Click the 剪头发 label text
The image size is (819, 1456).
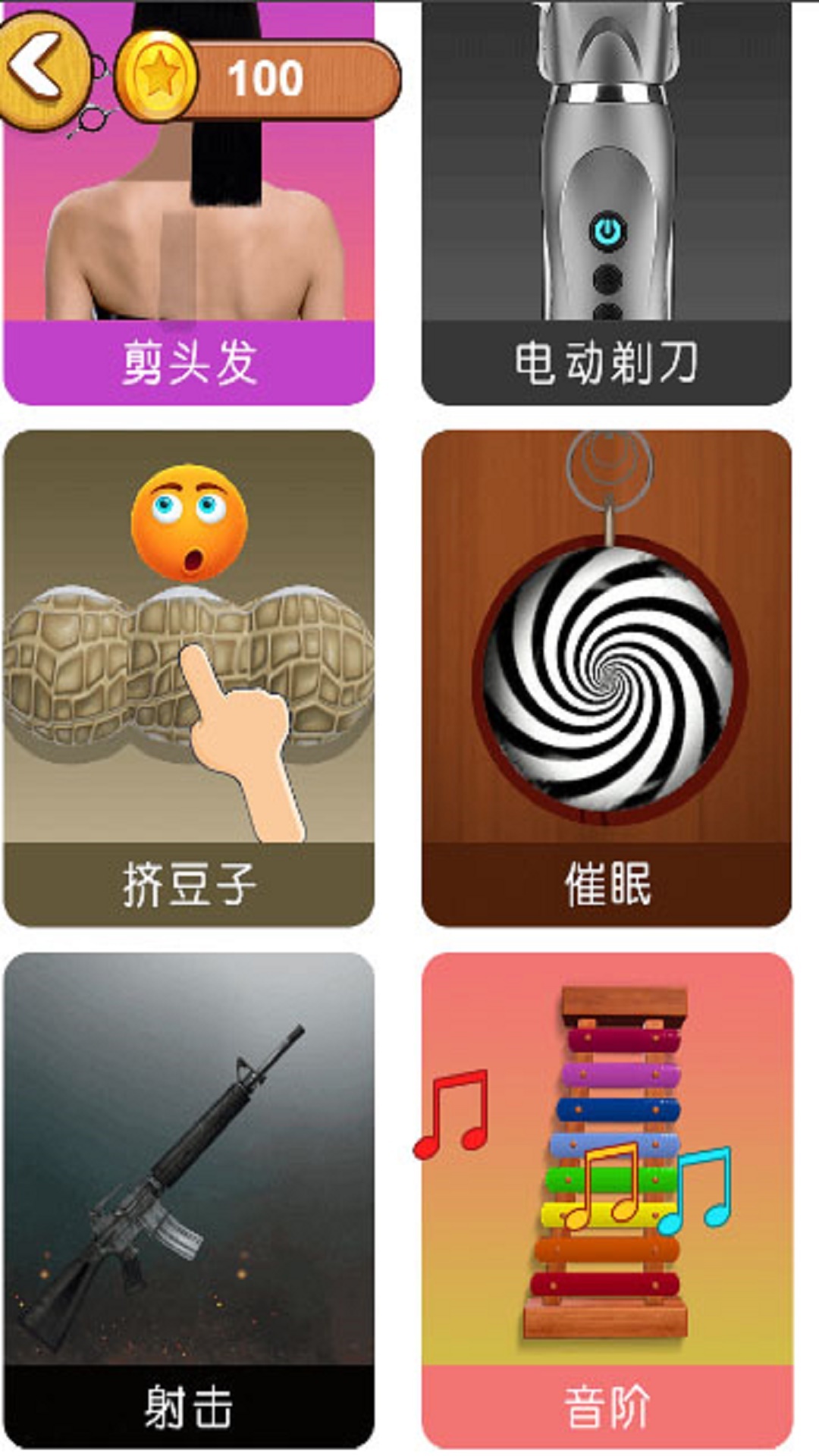pos(190,356)
